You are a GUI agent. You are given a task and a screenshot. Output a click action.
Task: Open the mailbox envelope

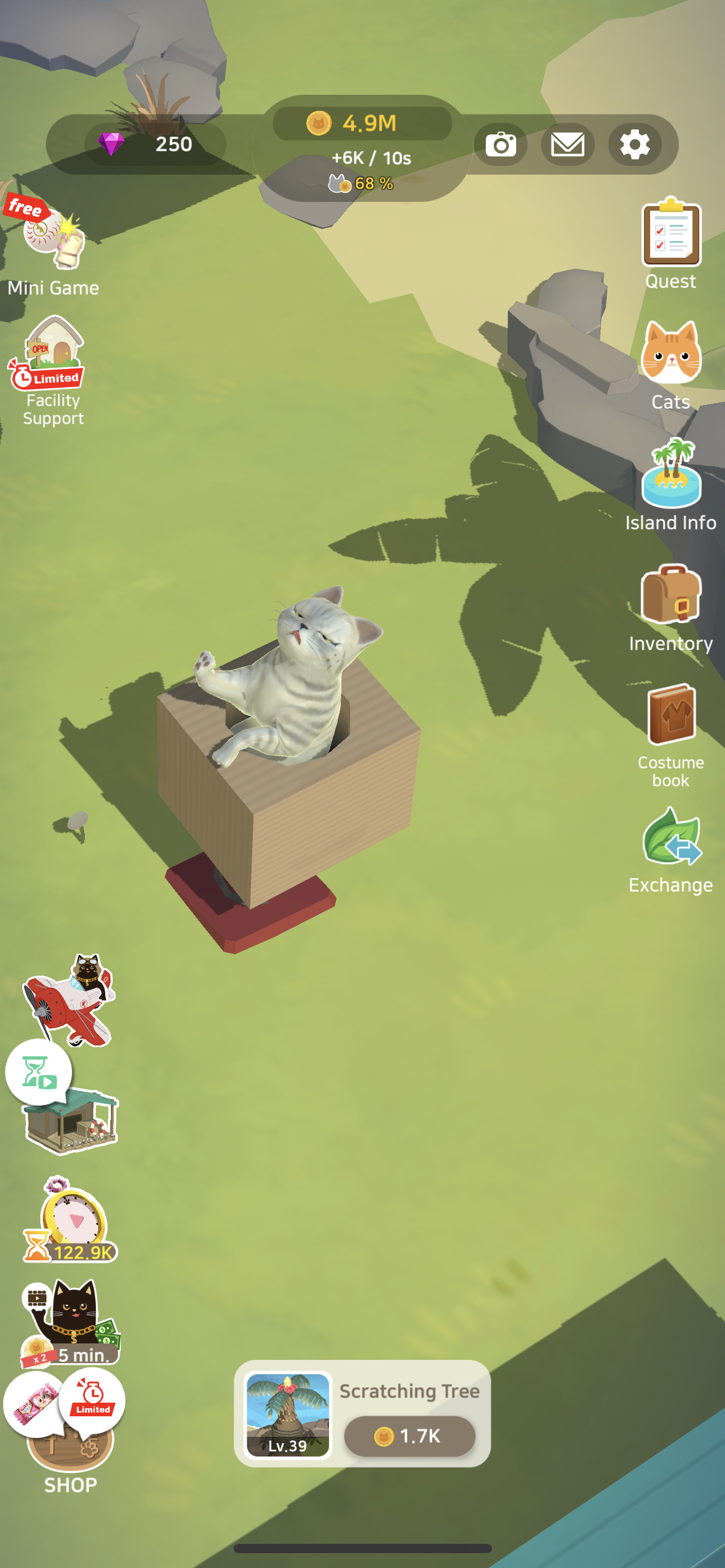567,145
